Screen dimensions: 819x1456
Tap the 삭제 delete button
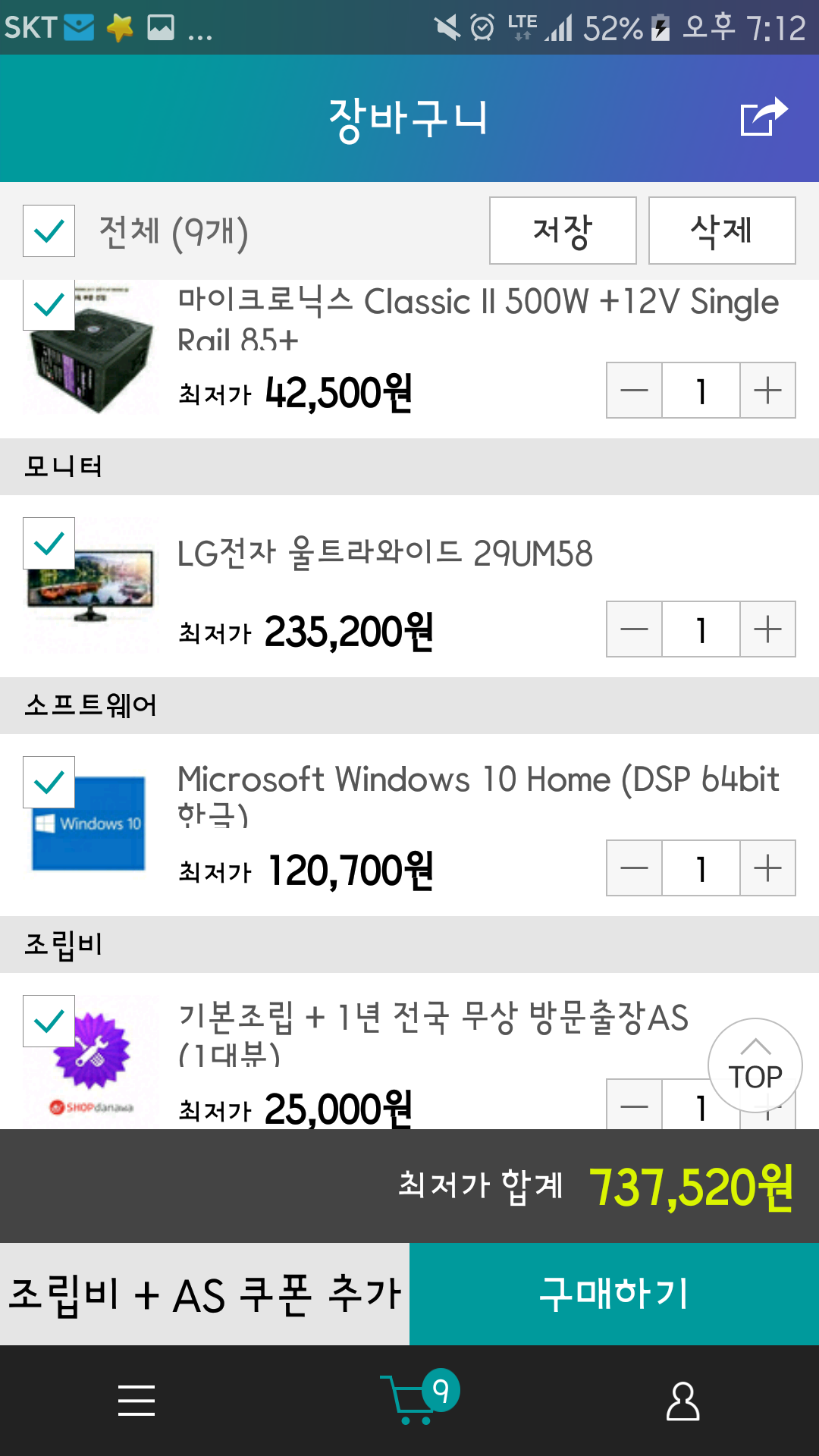point(722,231)
